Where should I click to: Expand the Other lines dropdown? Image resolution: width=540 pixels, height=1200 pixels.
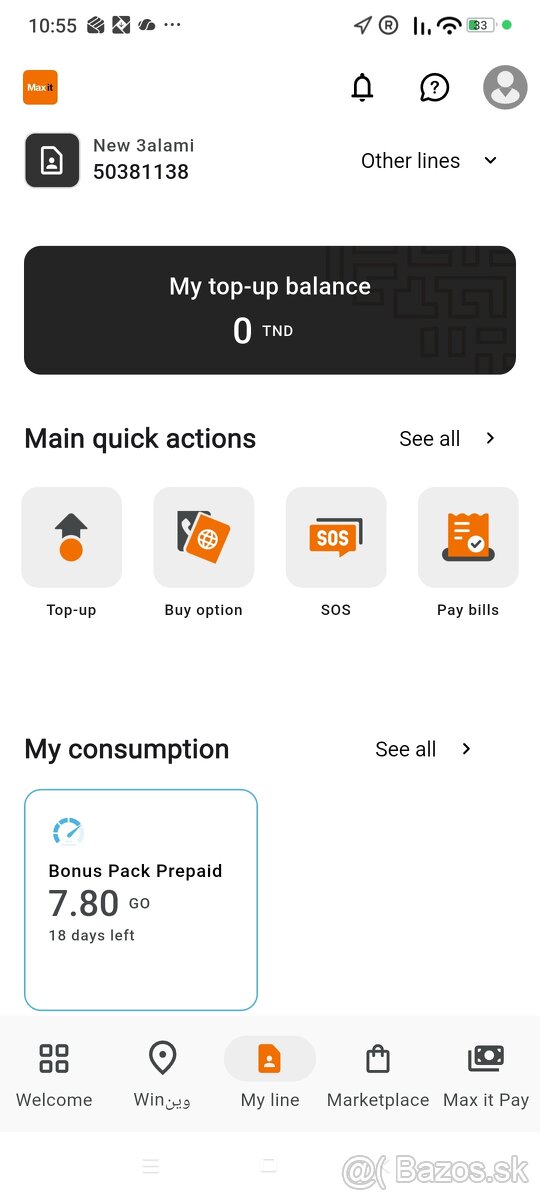click(429, 161)
